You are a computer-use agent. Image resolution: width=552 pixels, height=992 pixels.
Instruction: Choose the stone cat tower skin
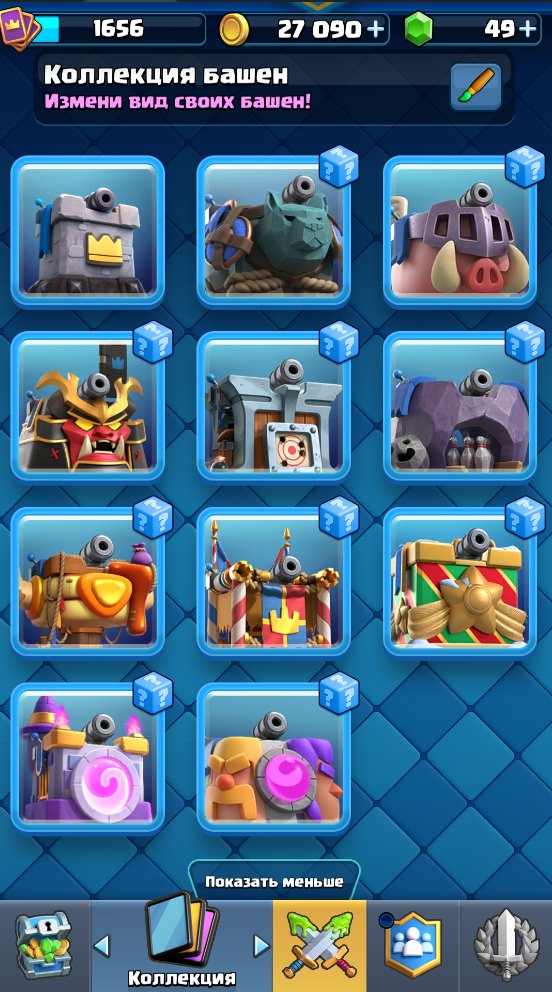pyautogui.click(x=274, y=232)
